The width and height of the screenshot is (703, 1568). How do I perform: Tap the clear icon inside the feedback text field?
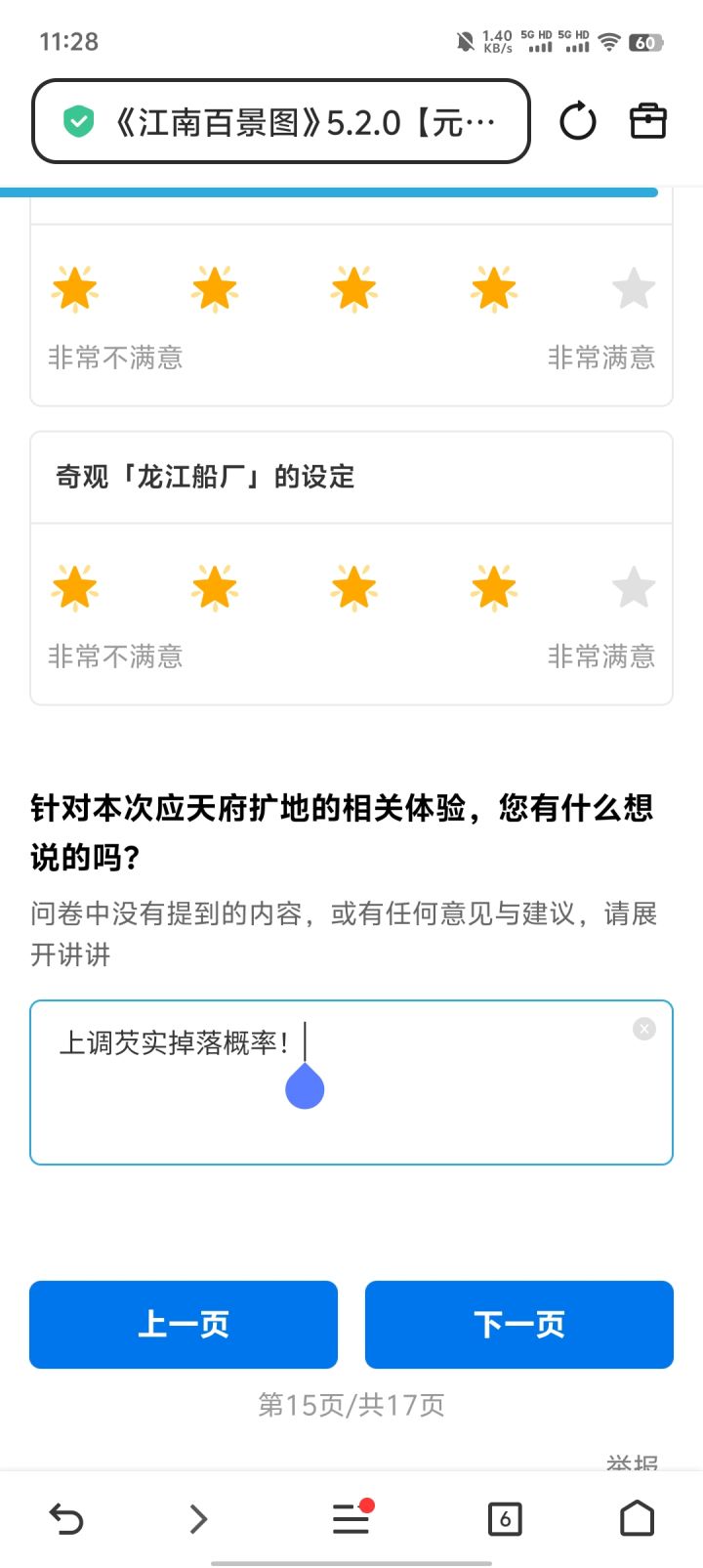coord(643,1028)
